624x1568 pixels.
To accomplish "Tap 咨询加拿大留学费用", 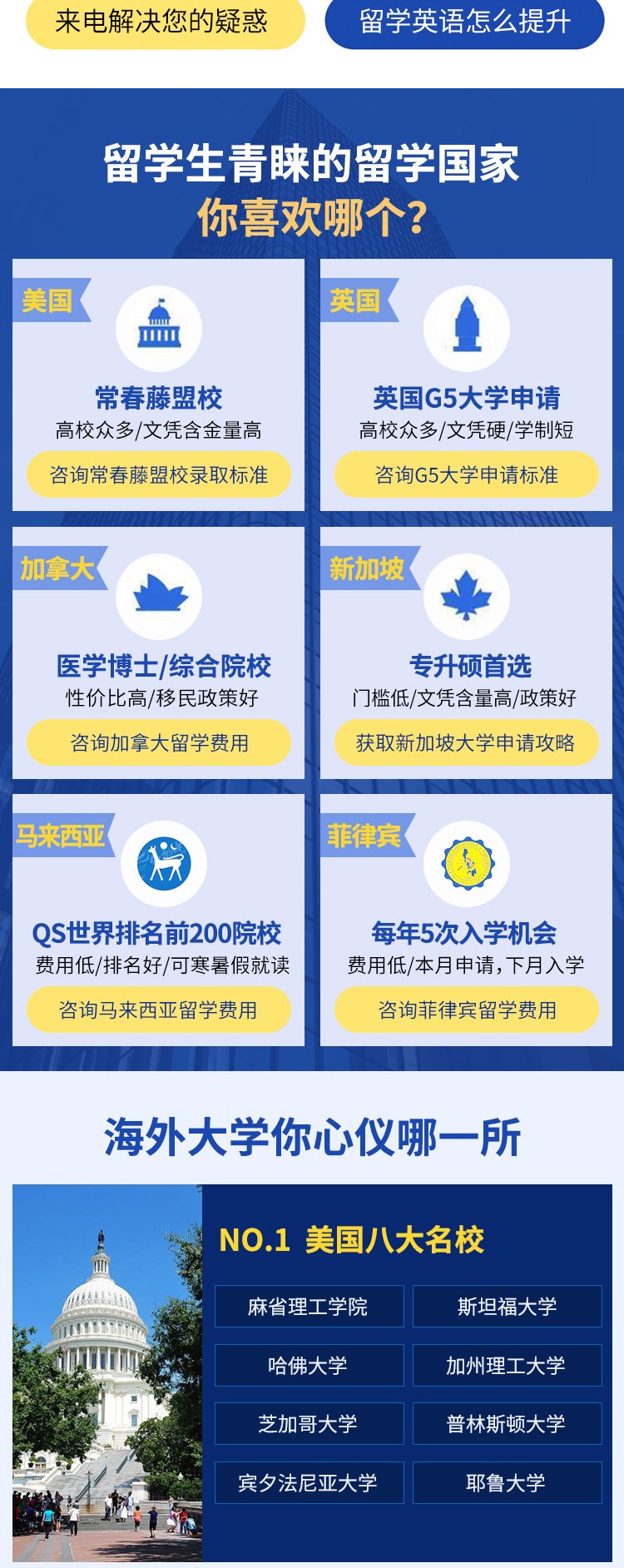I will 159,742.
